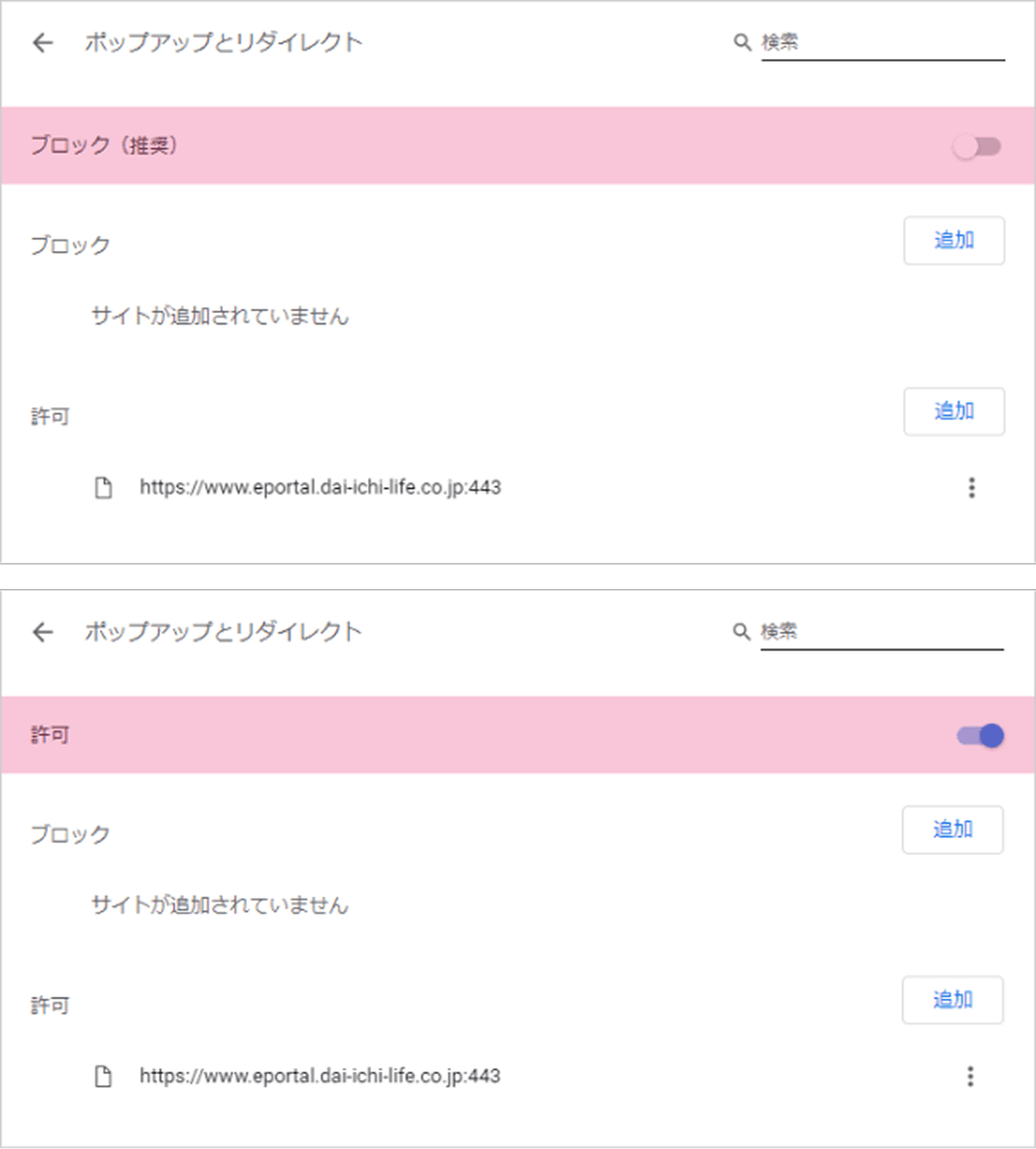Click inside the 検索 search field
This screenshot has width=1036, height=1149.
879,41
